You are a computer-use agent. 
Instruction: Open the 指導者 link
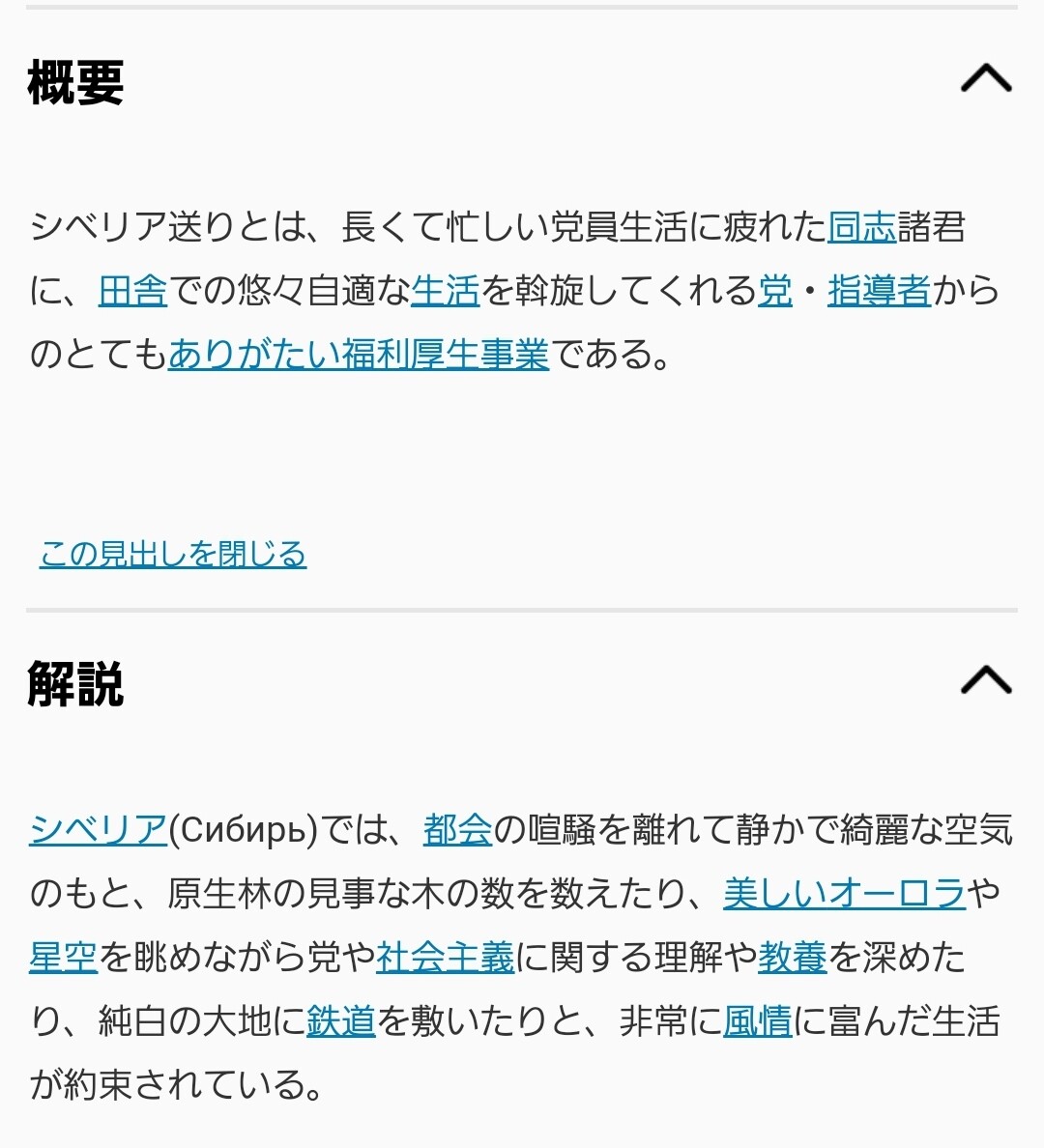879,291
